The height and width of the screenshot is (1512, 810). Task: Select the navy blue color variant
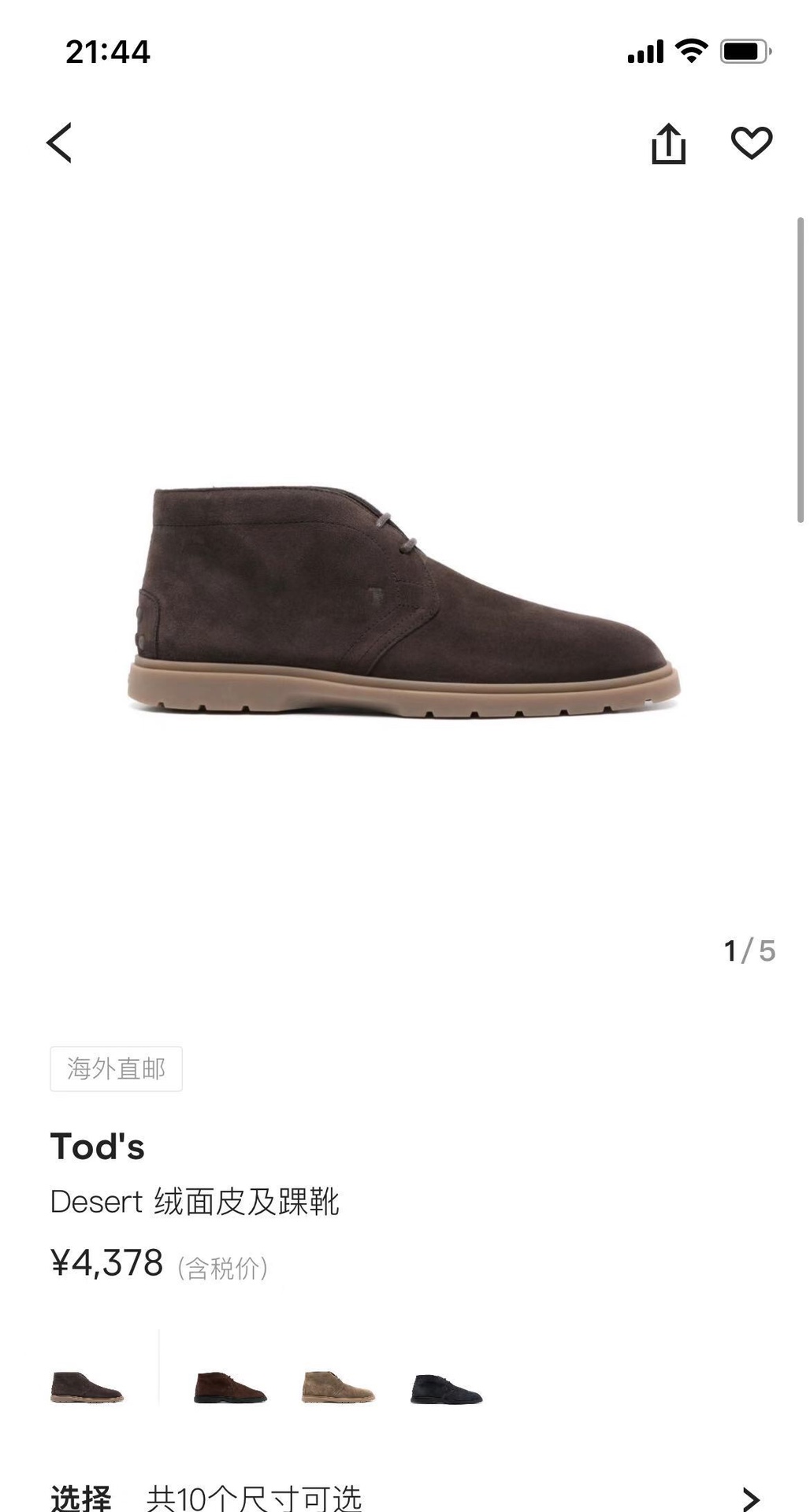[446, 1388]
